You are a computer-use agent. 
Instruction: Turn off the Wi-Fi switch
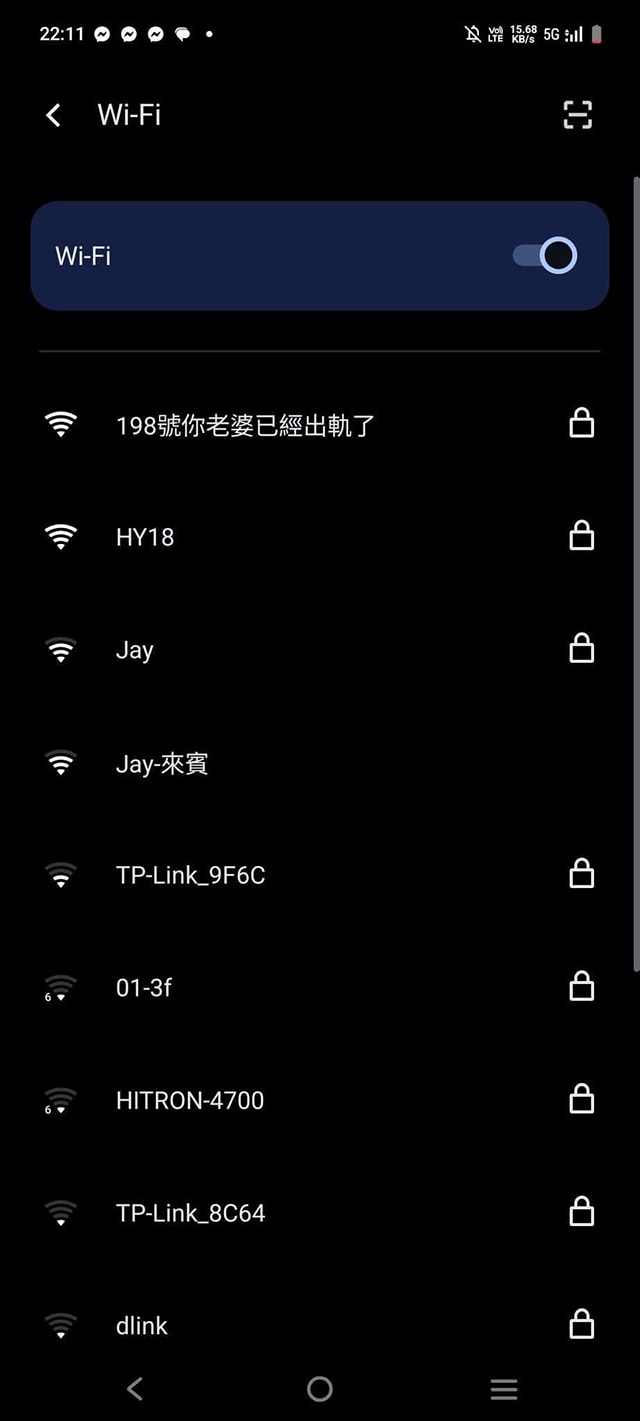(x=545, y=255)
